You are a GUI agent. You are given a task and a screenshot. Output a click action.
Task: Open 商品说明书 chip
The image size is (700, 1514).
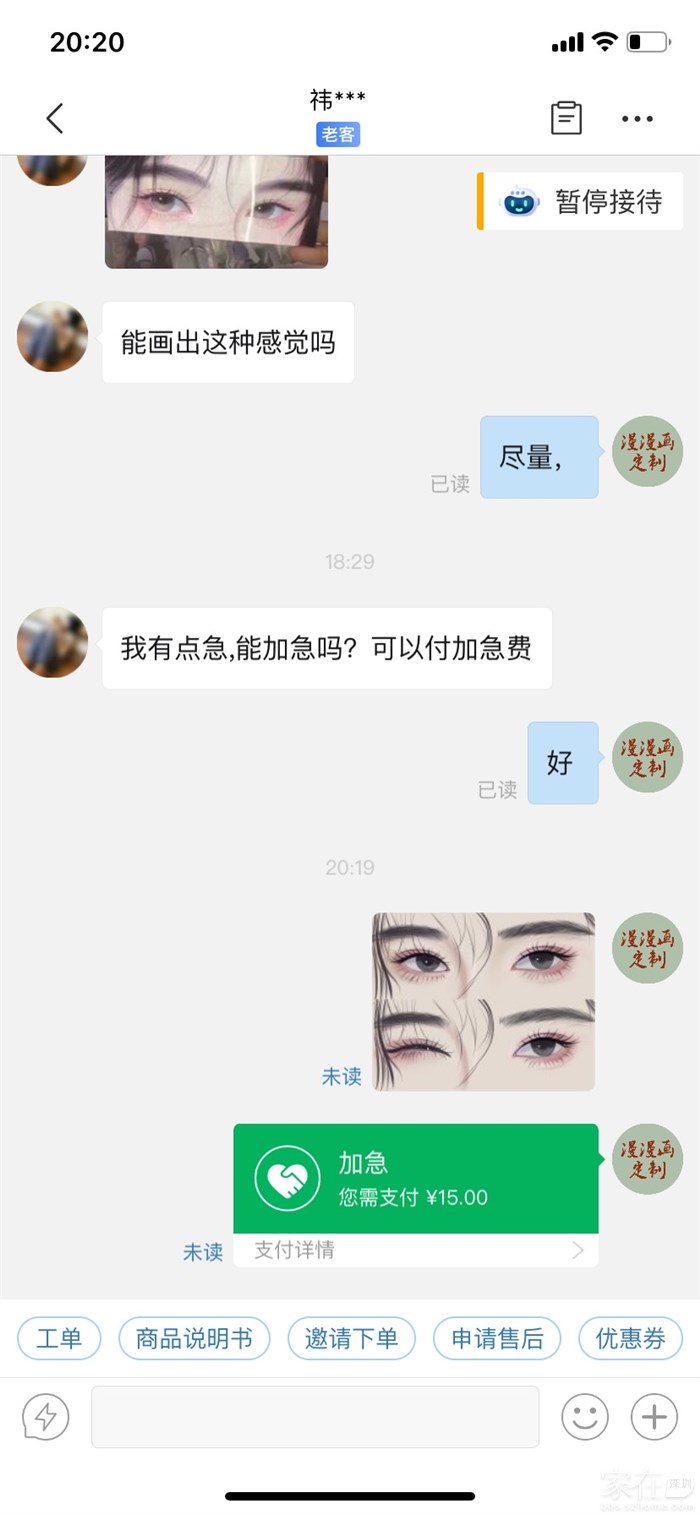[194, 1338]
